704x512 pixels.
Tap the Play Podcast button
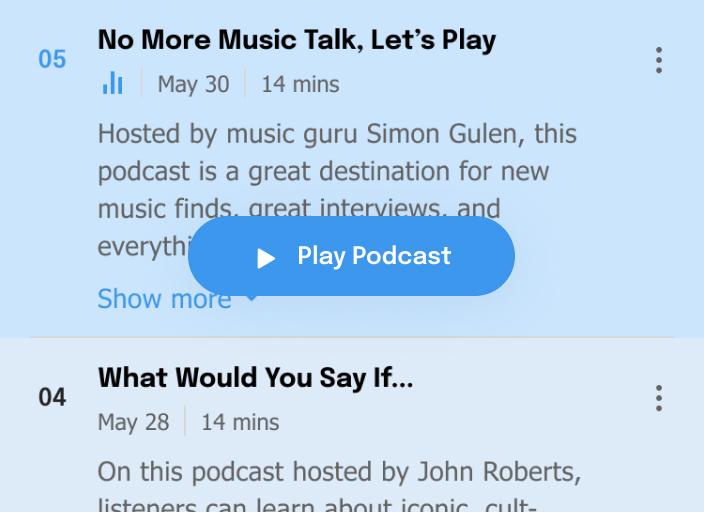click(351, 257)
